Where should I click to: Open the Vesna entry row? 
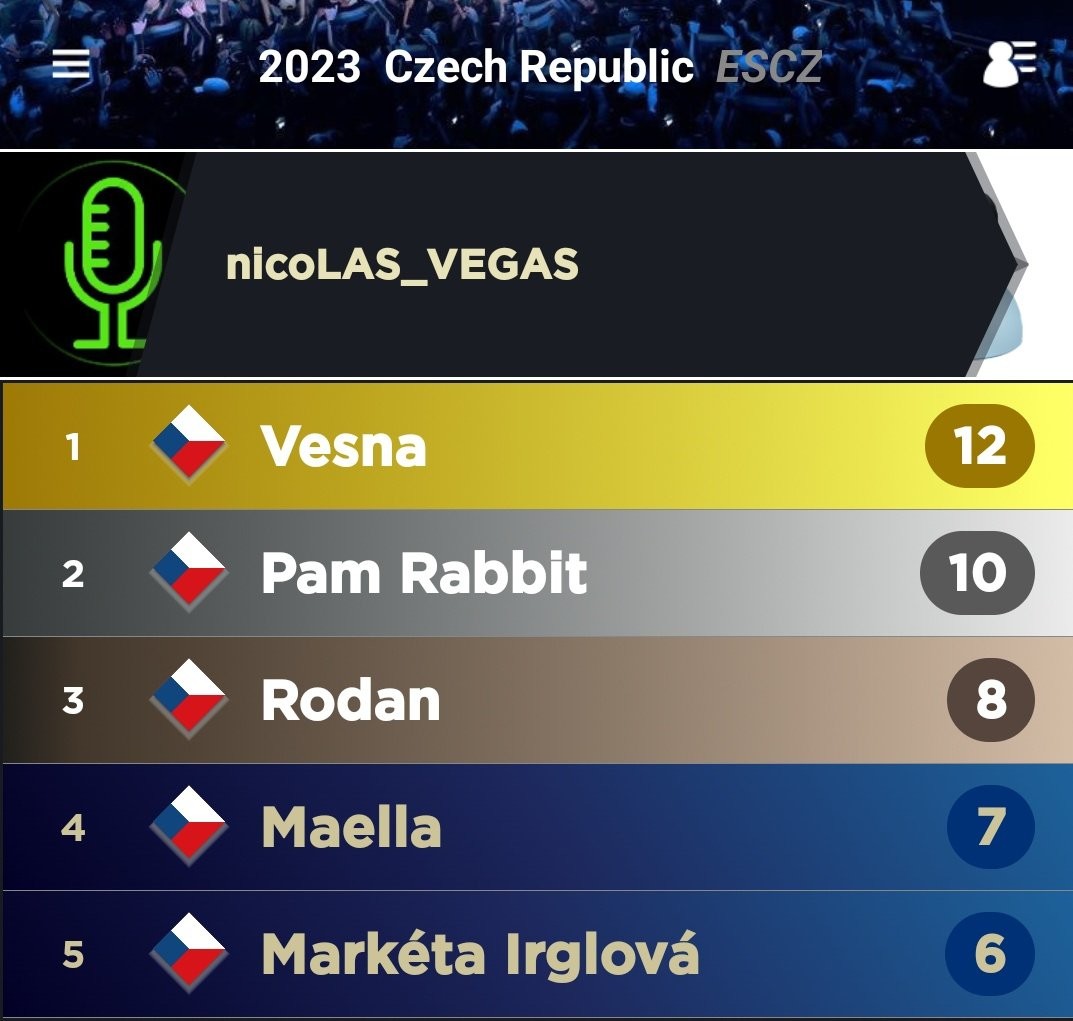click(x=536, y=446)
